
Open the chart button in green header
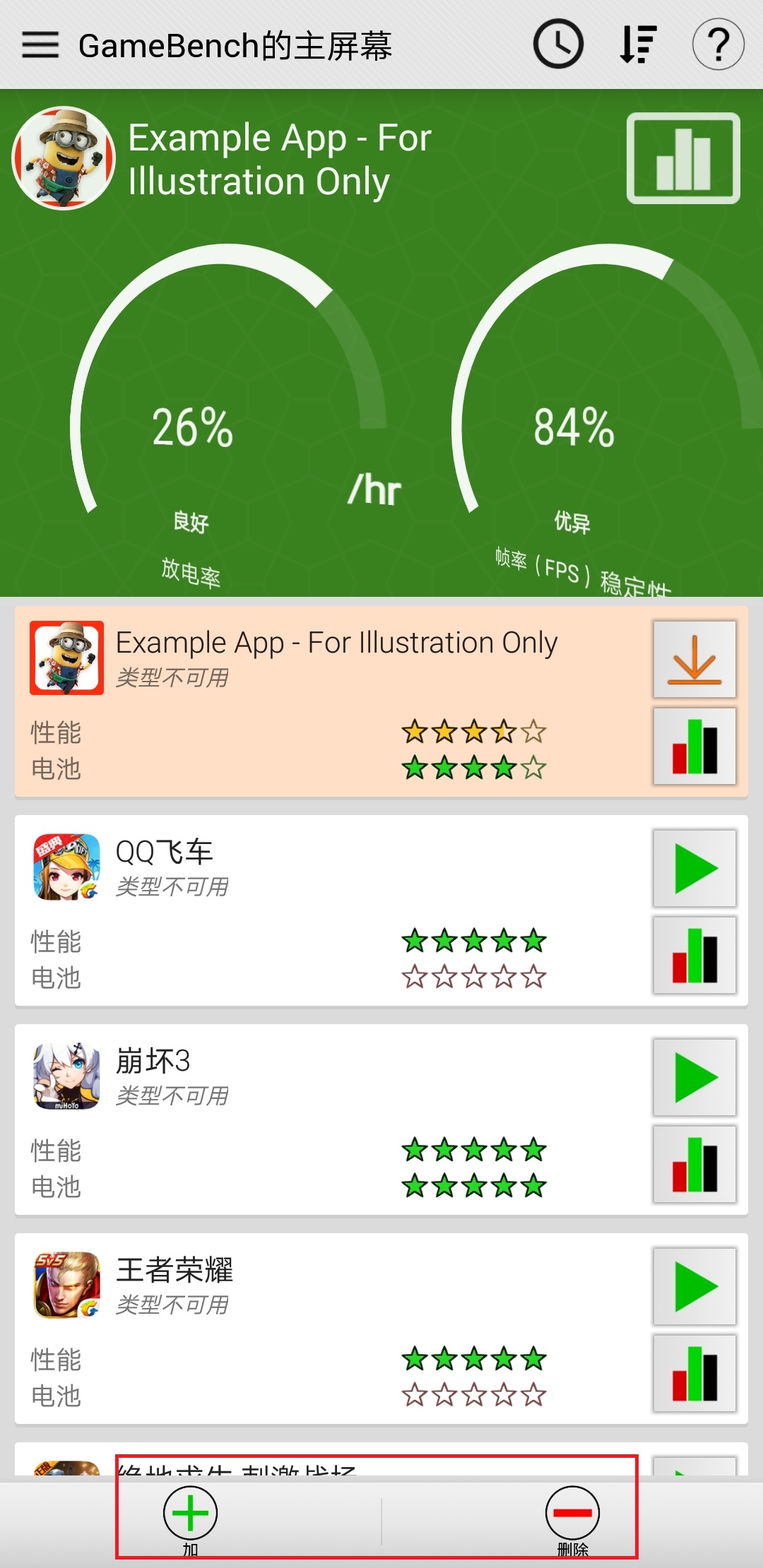683,158
